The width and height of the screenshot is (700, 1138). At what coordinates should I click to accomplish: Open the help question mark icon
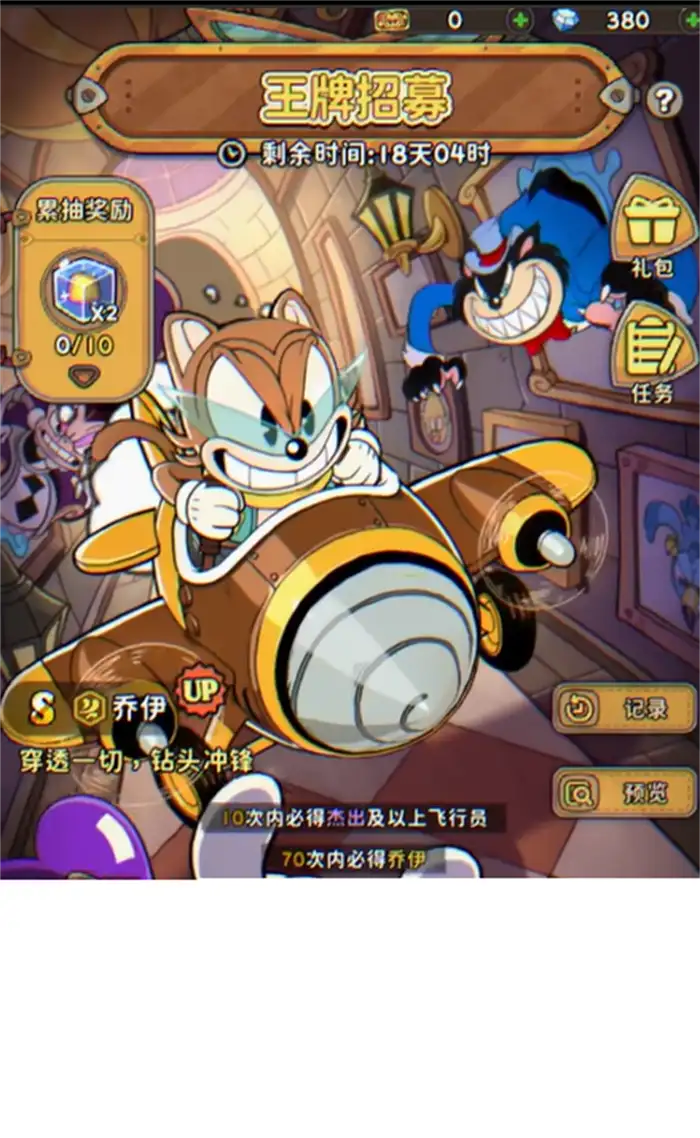(x=663, y=99)
